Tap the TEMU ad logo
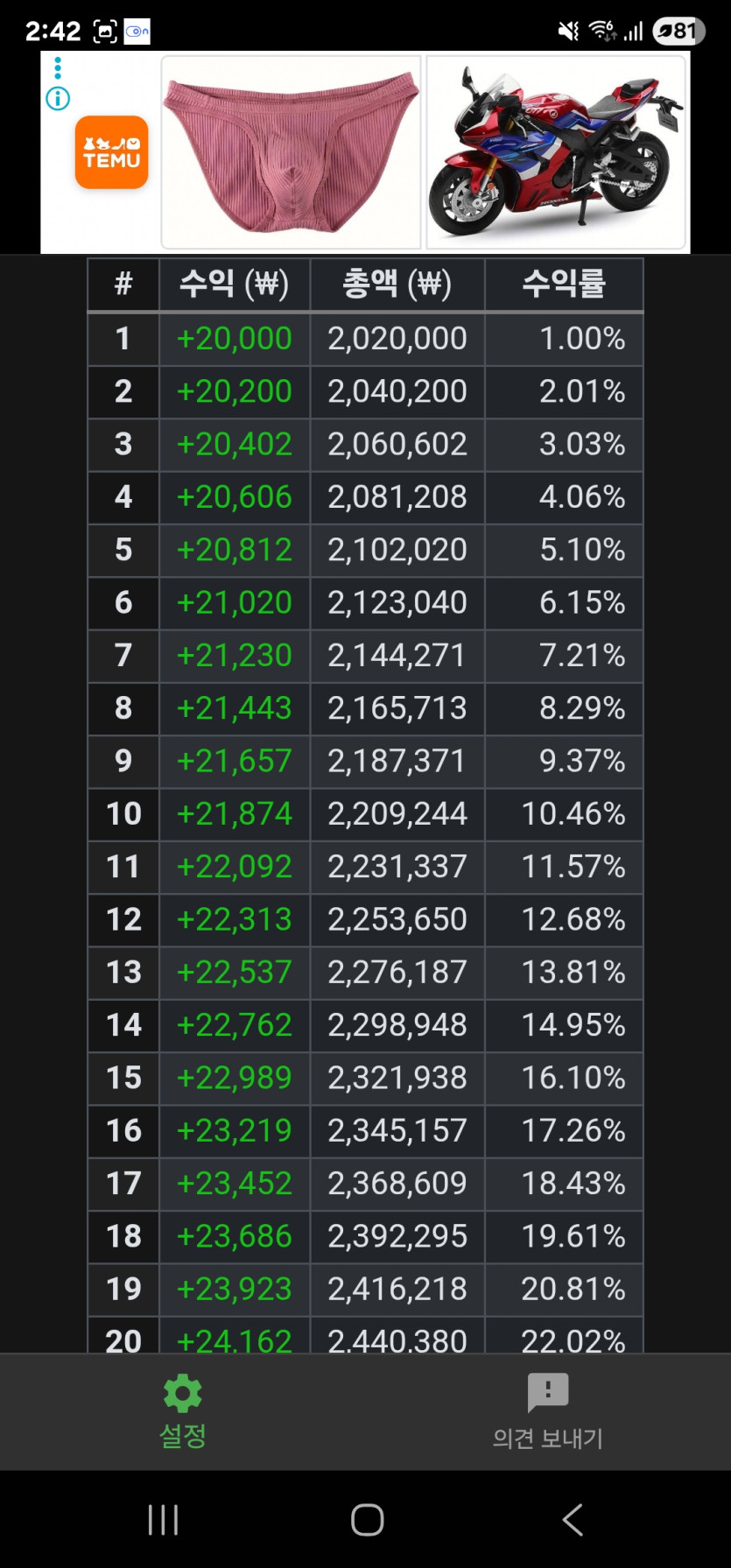Viewport: 731px width, 1568px height. click(111, 152)
